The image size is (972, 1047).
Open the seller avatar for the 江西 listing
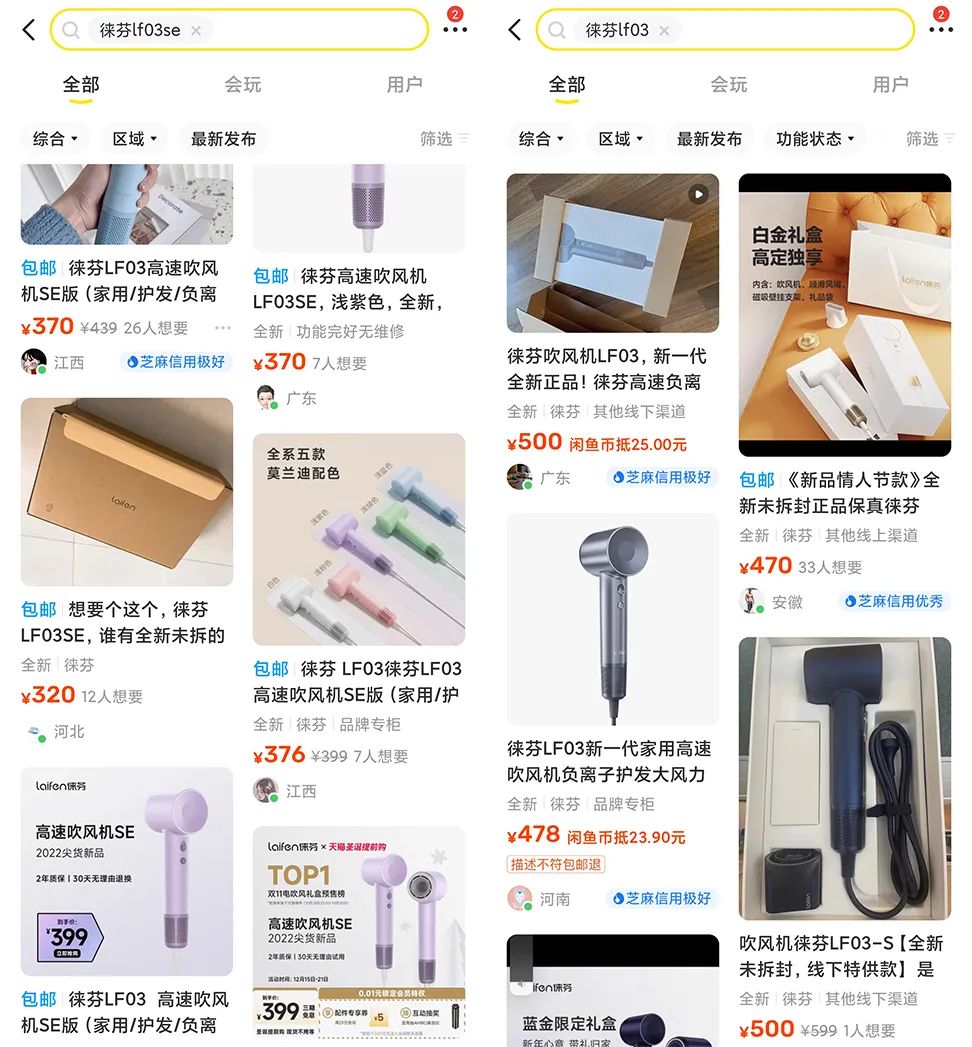tap(32, 362)
